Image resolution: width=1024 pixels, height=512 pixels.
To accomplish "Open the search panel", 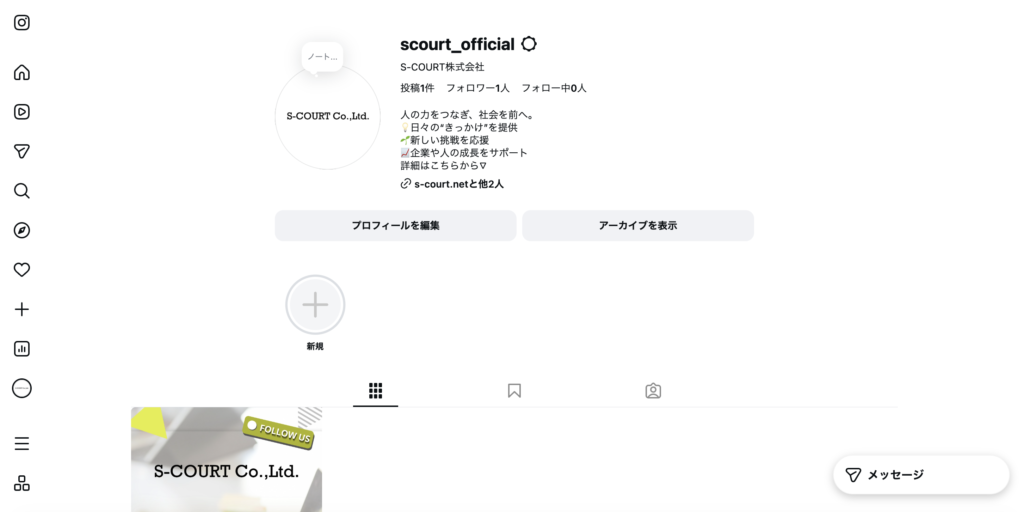I will [22, 191].
